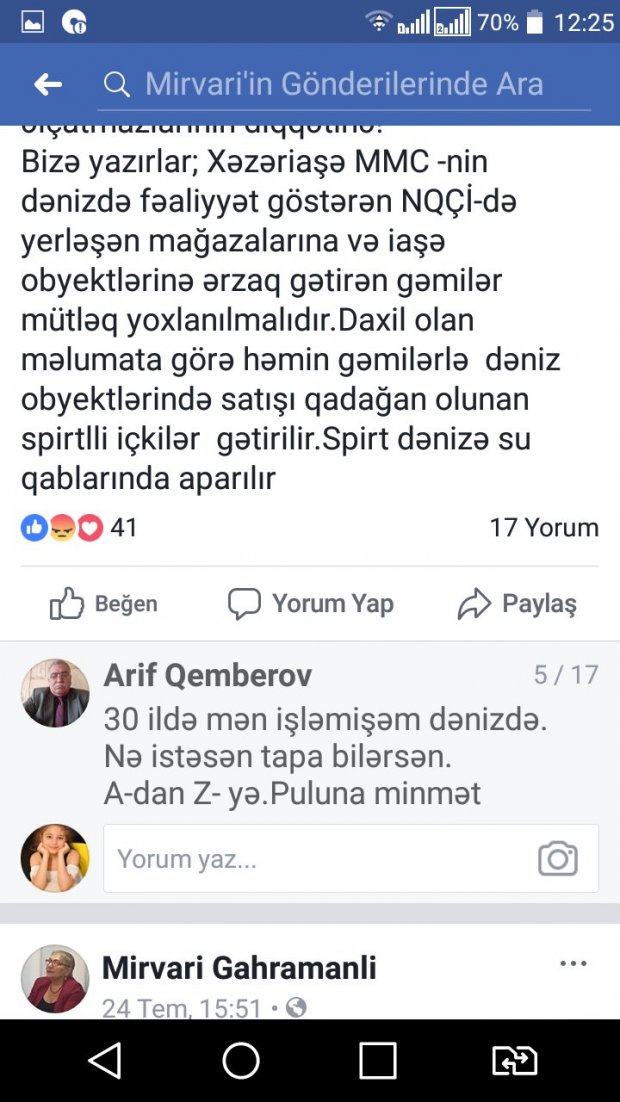Open Arif Qemberov's profile

click(x=208, y=675)
